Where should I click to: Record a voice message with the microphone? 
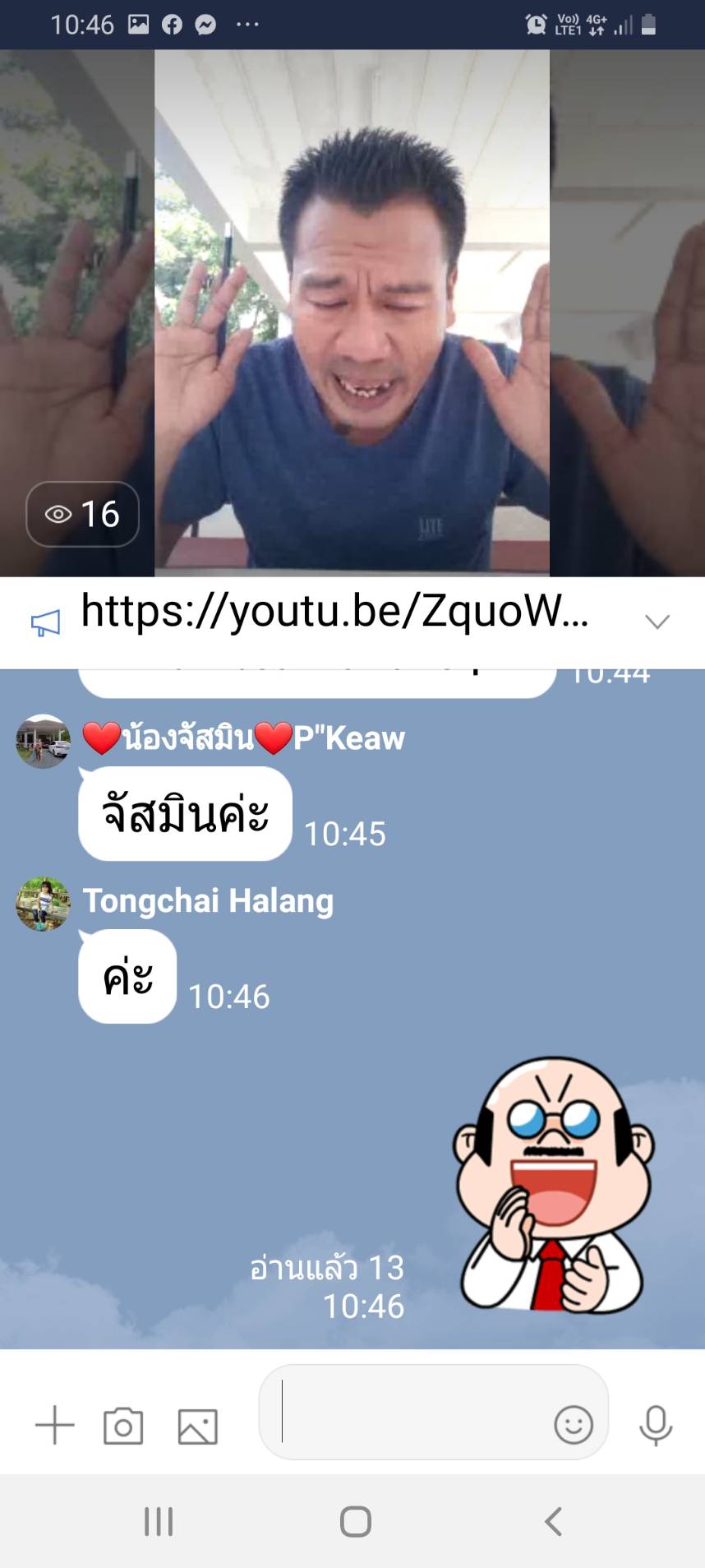pos(655,1425)
